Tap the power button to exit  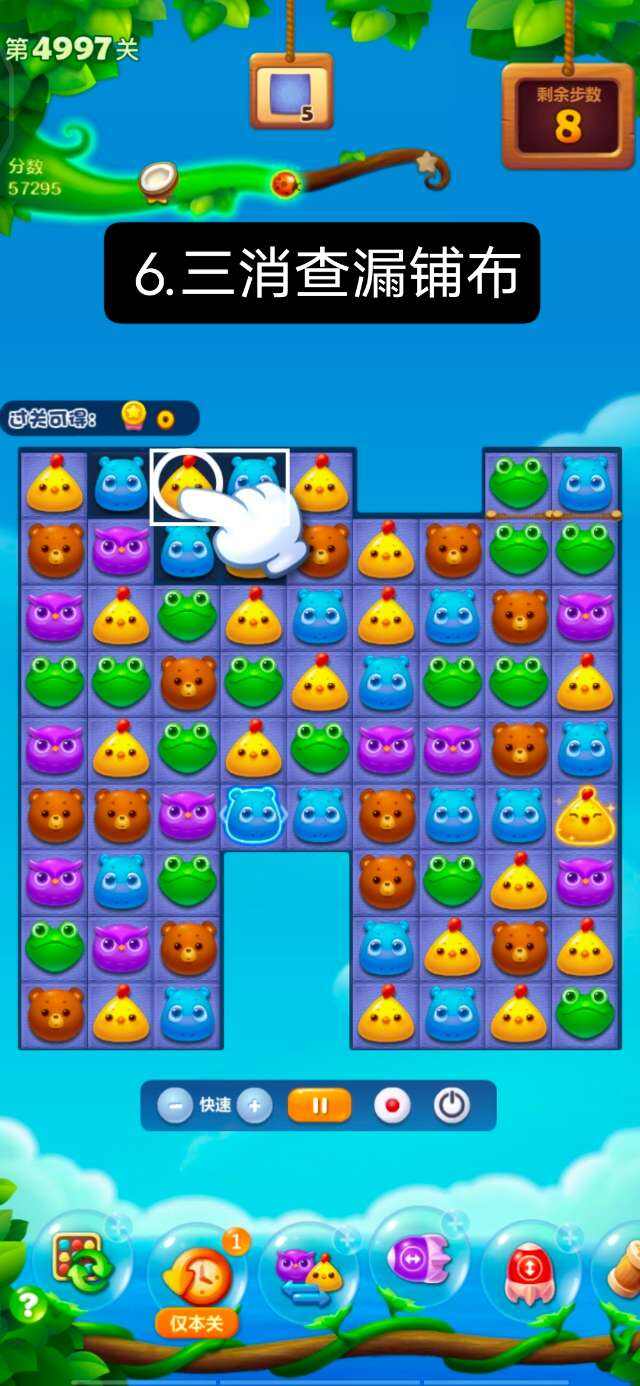coord(452,1106)
